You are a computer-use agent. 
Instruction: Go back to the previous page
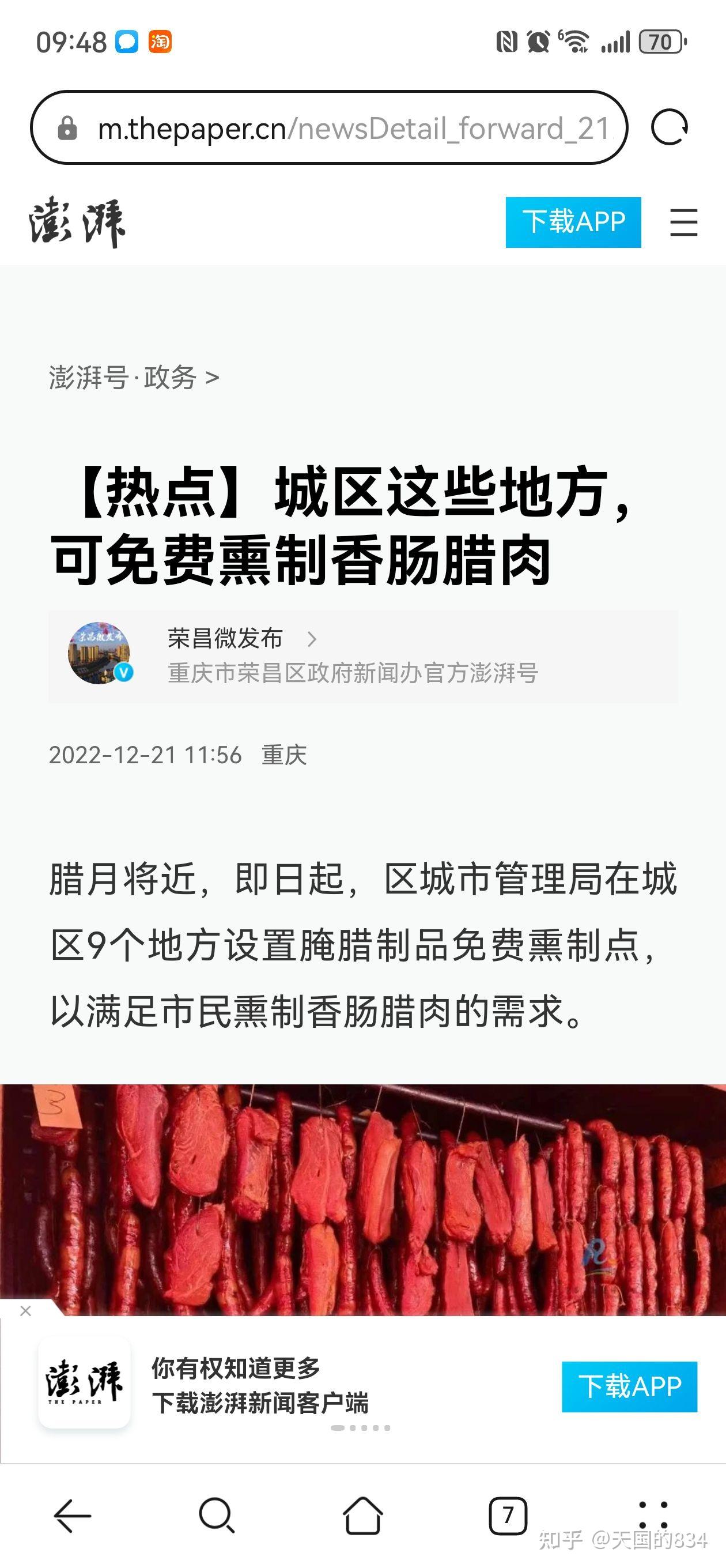73,1516
